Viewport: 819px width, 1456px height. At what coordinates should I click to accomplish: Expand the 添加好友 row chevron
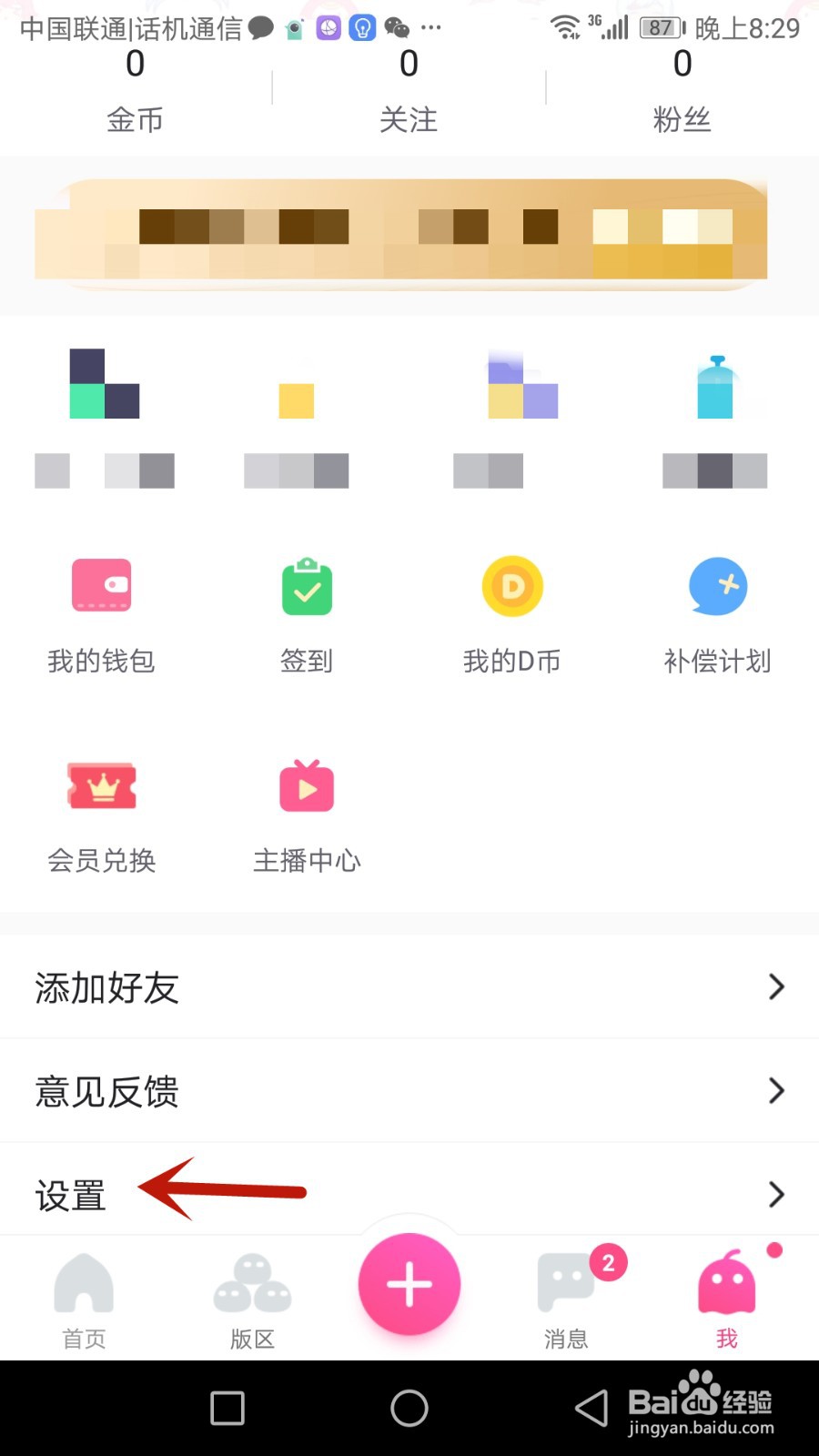click(x=775, y=986)
